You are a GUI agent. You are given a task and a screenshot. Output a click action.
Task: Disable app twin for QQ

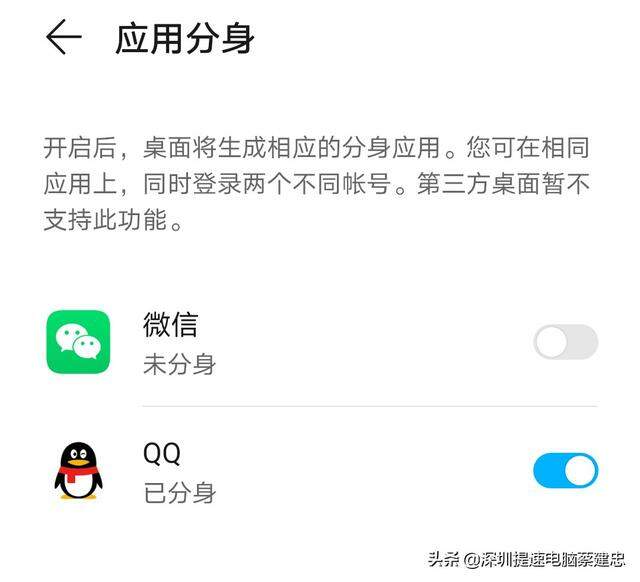coord(565,471)
